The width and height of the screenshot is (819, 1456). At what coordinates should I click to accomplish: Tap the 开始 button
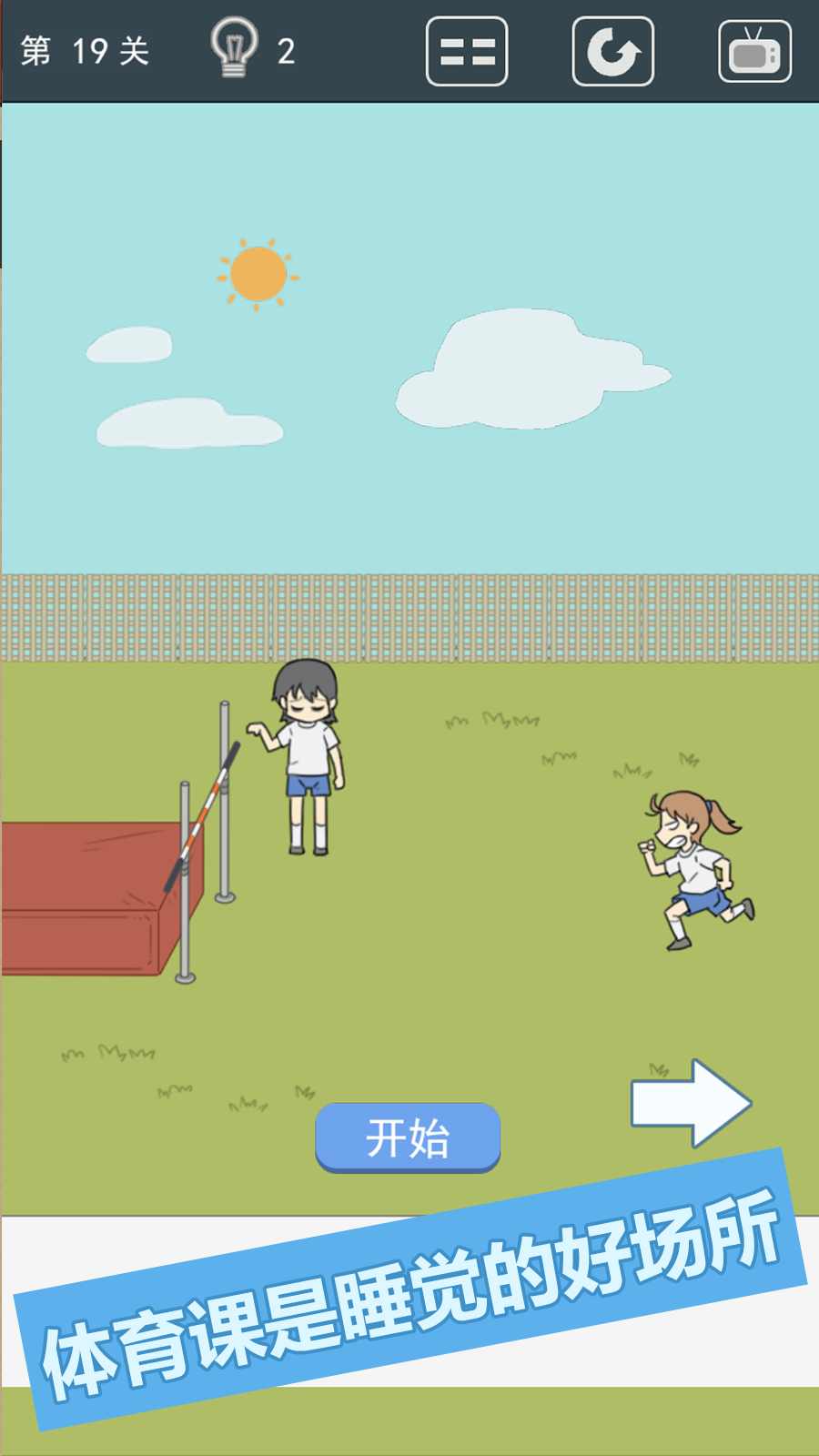[408, 1137]
